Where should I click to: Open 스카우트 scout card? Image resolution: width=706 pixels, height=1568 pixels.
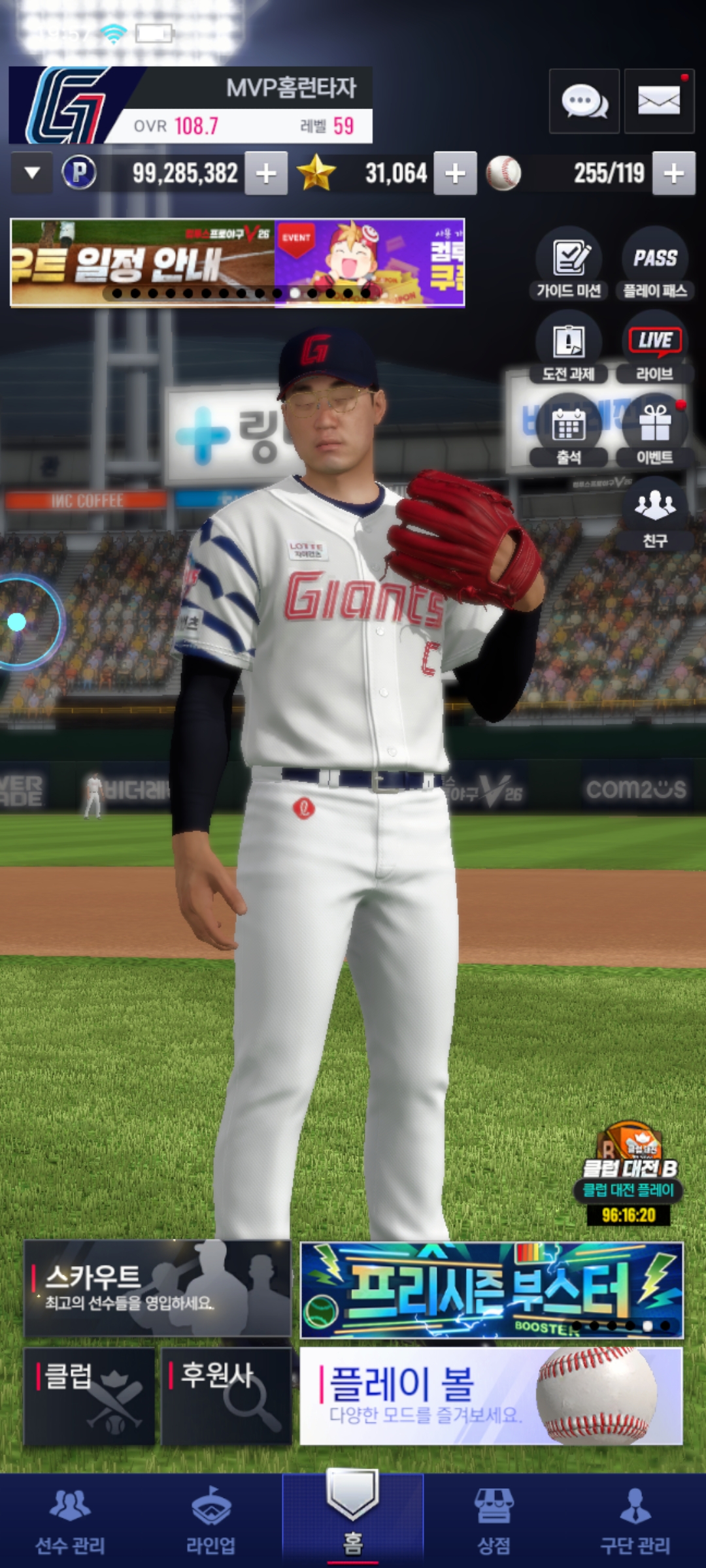pyautogui.click(x=157, y=1288)
